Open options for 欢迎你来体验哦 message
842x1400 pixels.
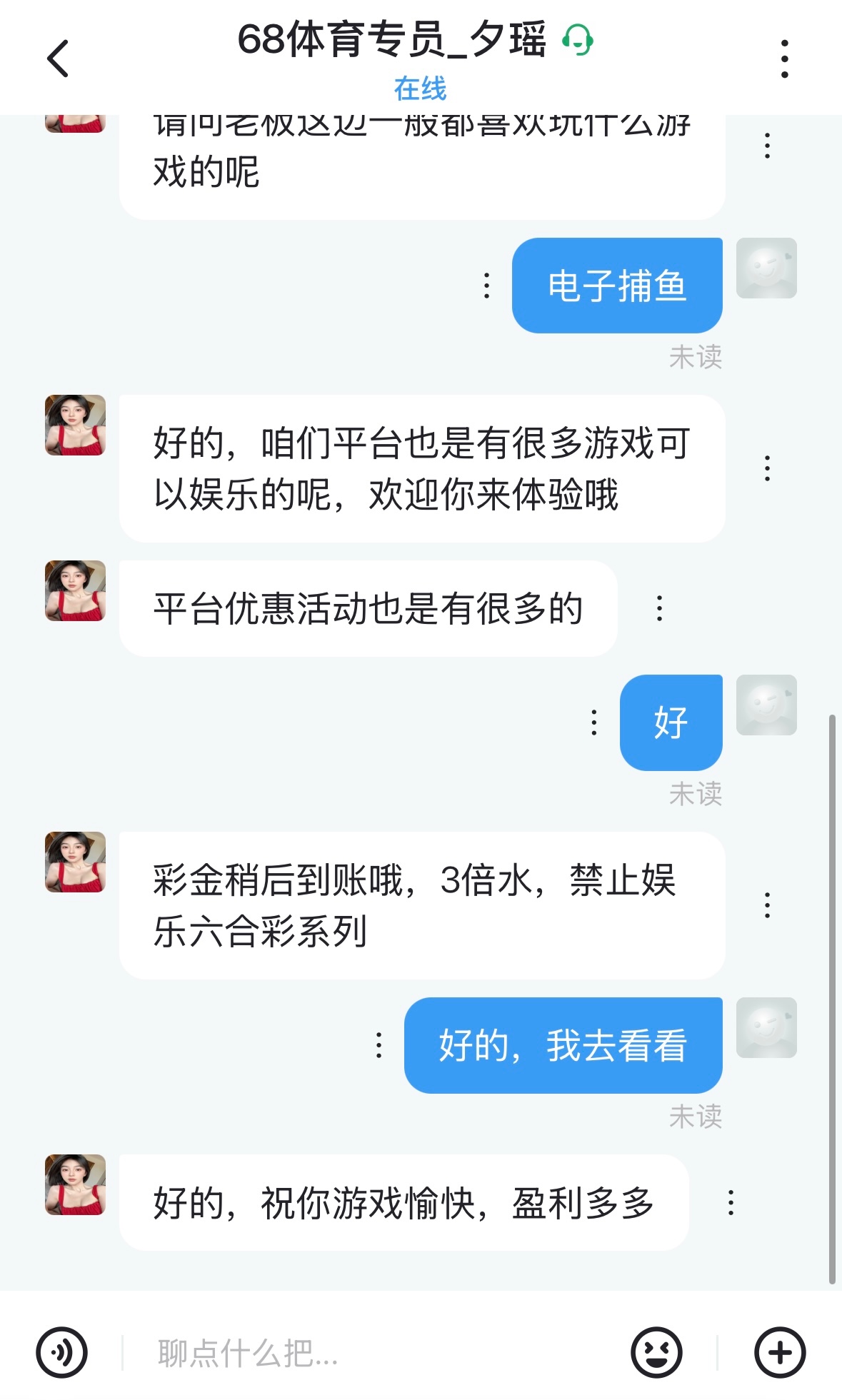(x=767, y=468)
